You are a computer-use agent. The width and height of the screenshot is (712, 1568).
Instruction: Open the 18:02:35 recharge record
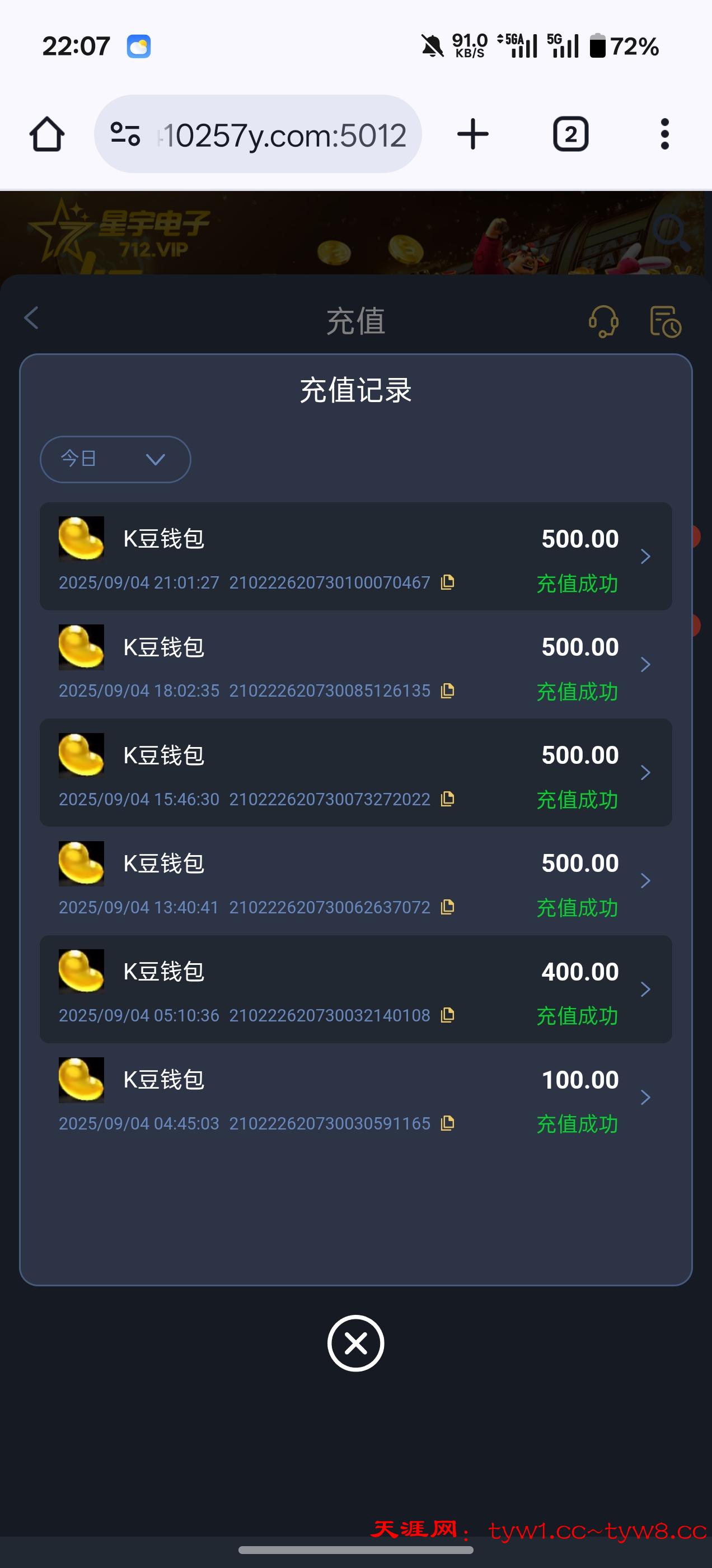(x=355, y=664)
